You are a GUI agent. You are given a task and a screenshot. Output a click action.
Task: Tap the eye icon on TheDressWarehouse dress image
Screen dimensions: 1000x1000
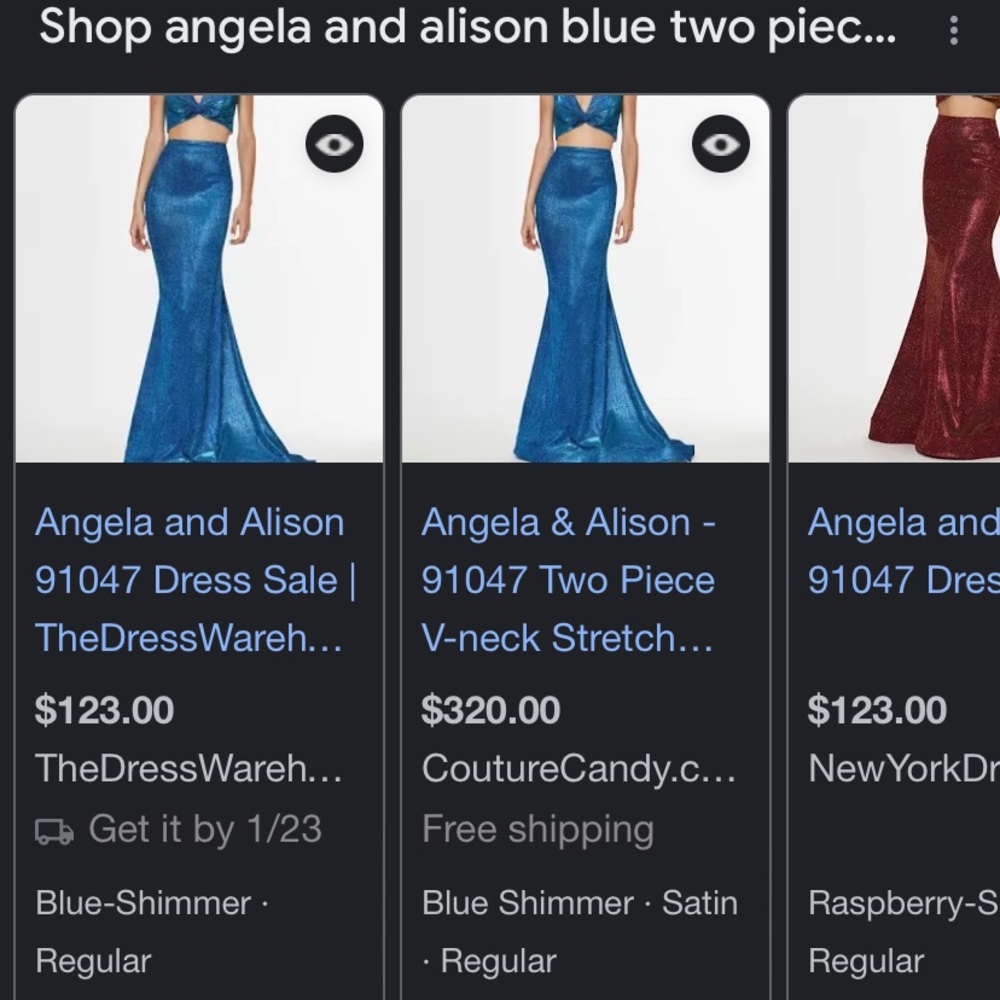[x=334, y=145]
